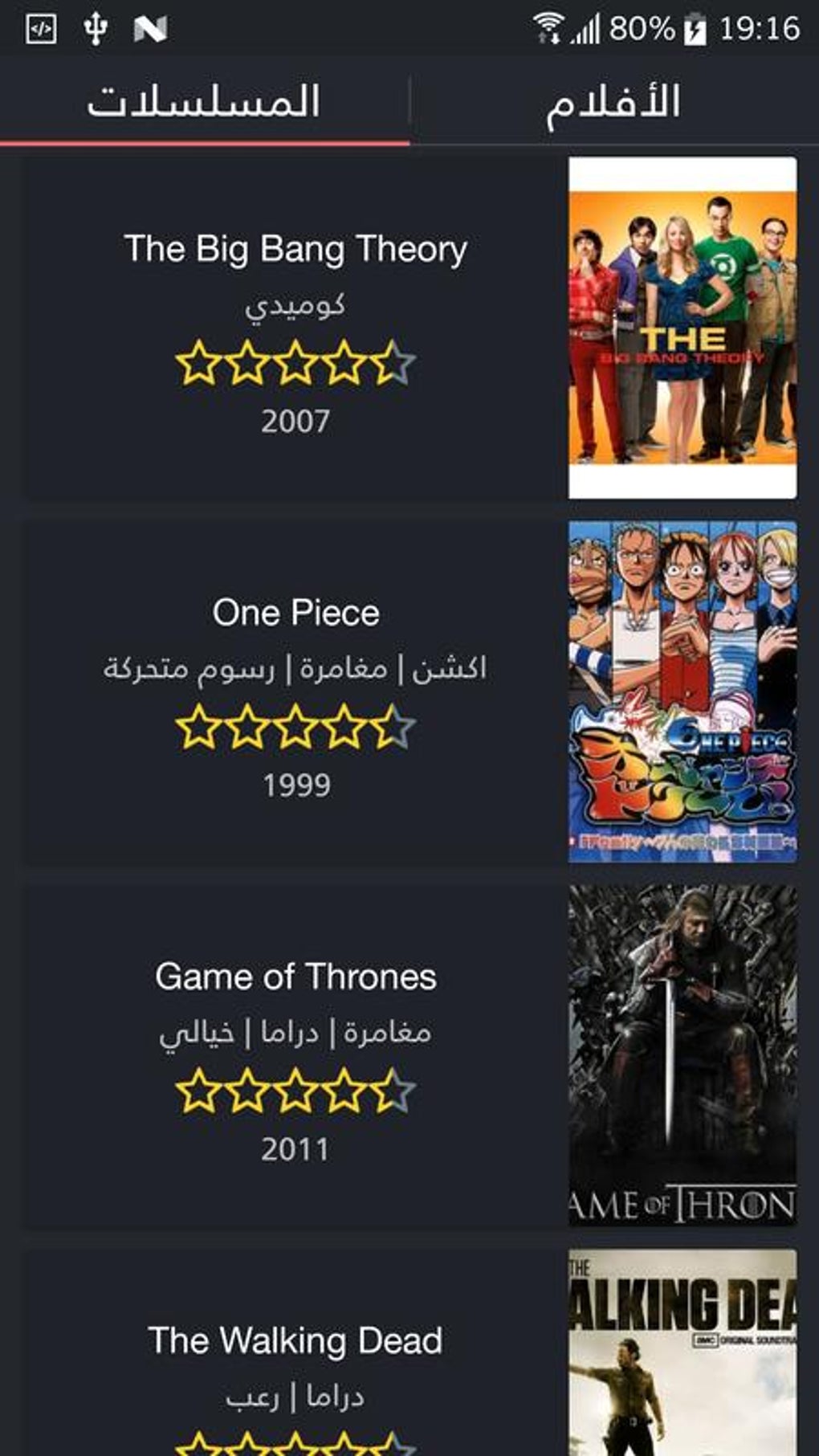Tap the year 2011 under Game of Thrones

295,1151
